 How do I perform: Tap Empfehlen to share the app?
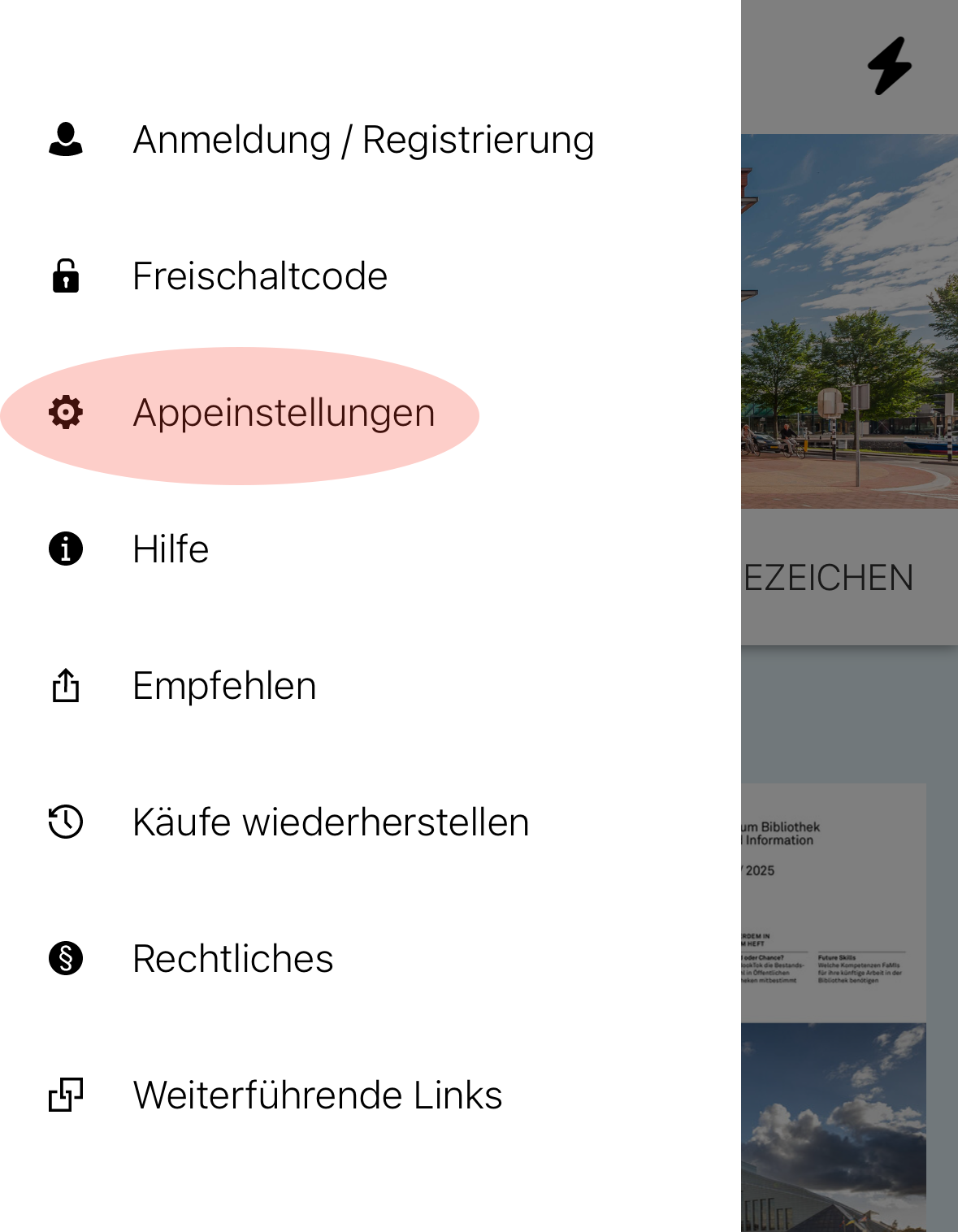pyautogui.click(x=224, y=686)
